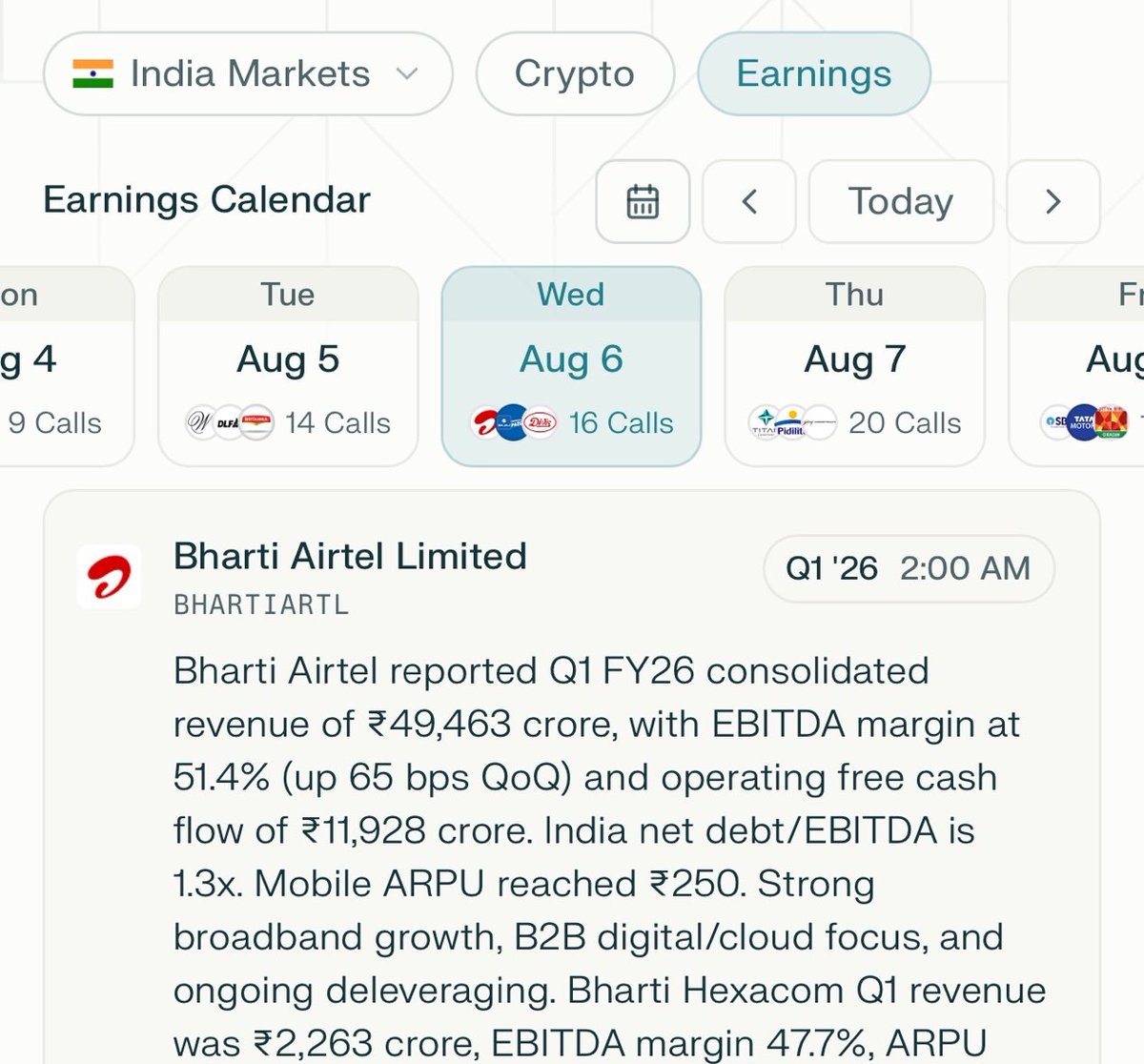Open the calendar date picker
Image resolution: width=1144 pixels, height=1064 pixels.
[643, 201]
